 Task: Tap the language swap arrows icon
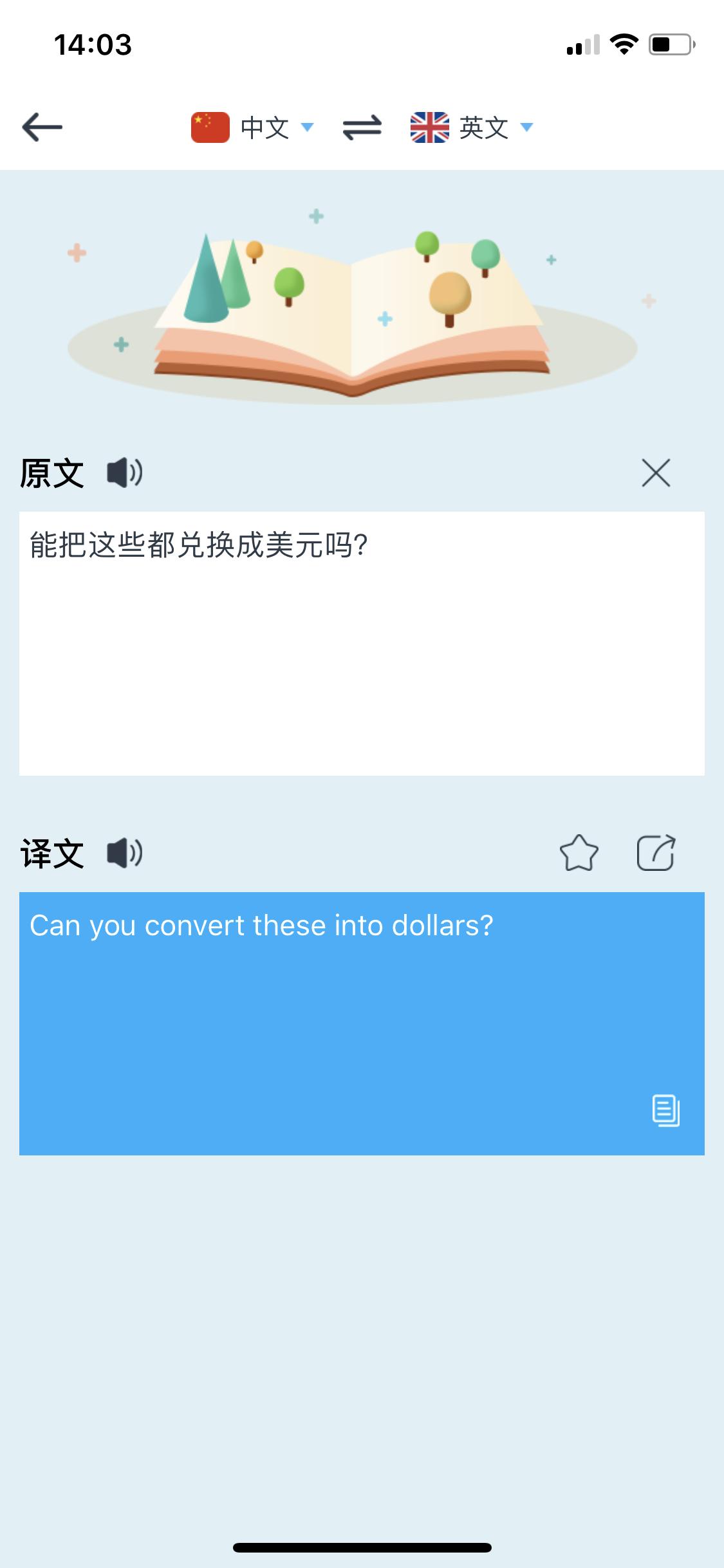pyautogui.click(x=362, y=127)
